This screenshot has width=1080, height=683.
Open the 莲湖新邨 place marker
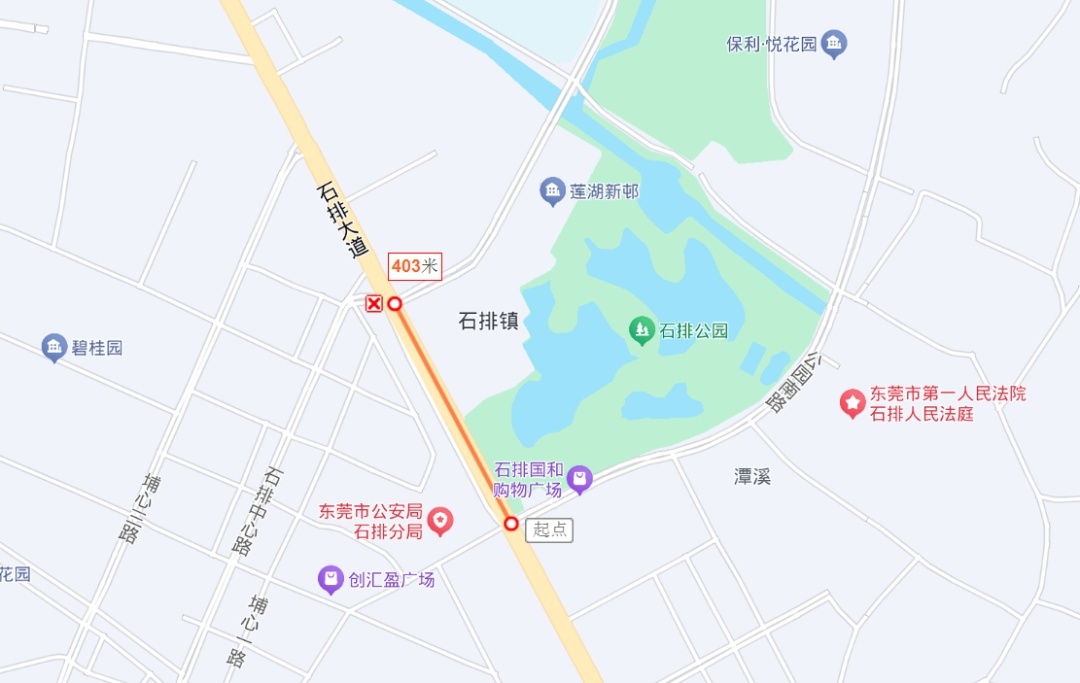coord(552,190)
